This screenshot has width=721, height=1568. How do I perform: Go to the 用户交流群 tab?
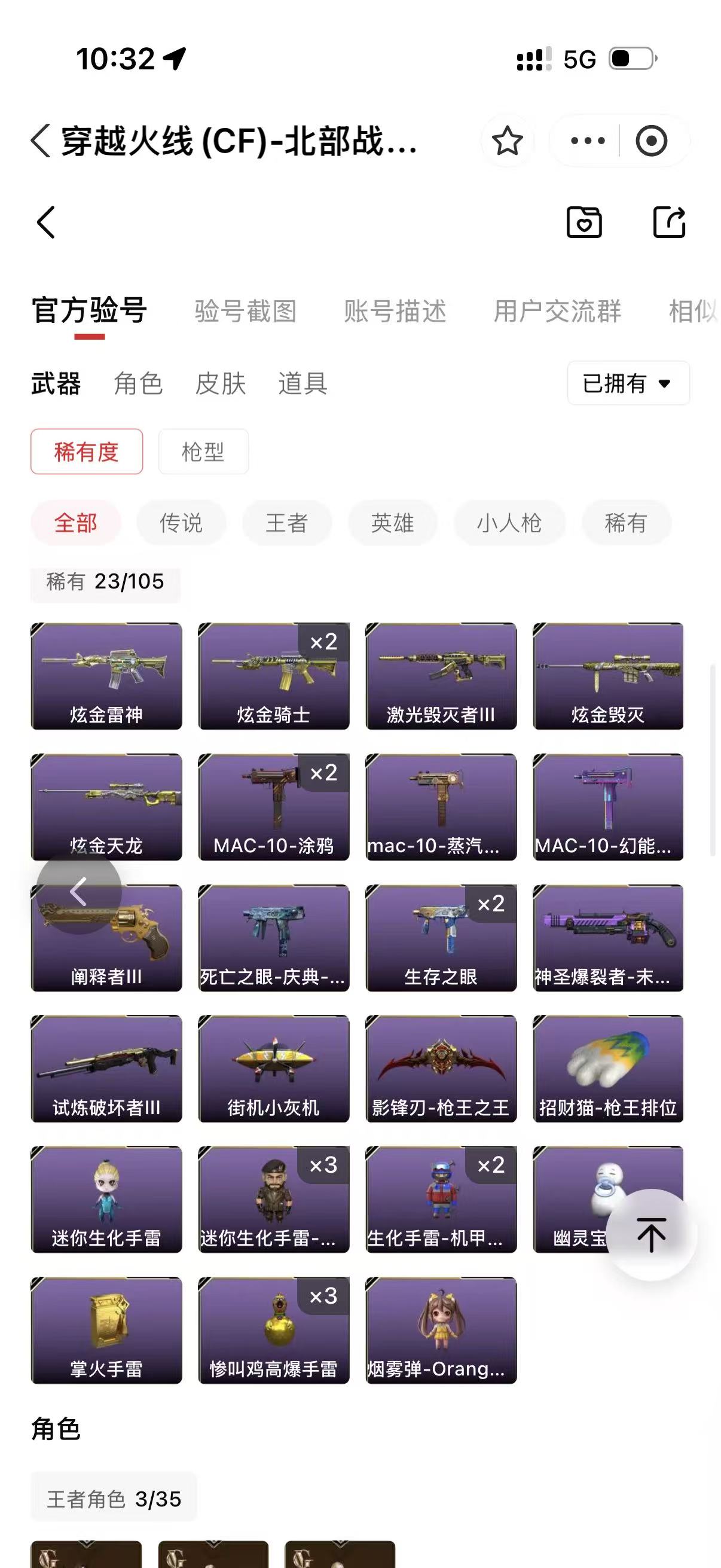(557, 311)
